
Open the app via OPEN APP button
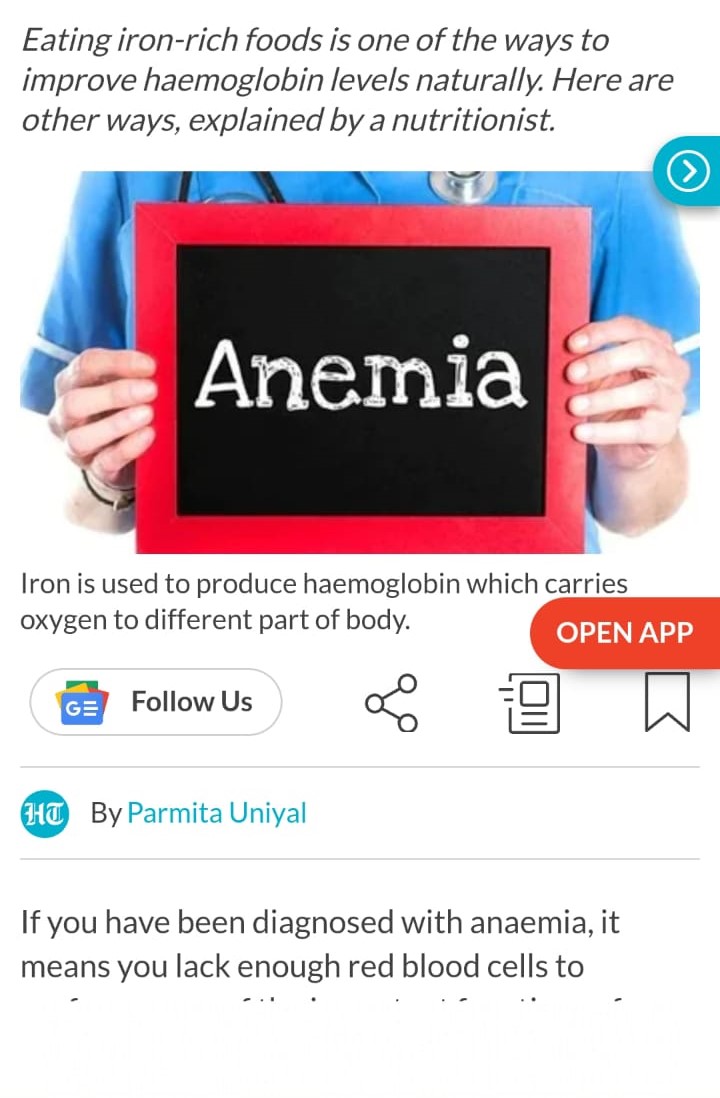(x=625, y=633)
